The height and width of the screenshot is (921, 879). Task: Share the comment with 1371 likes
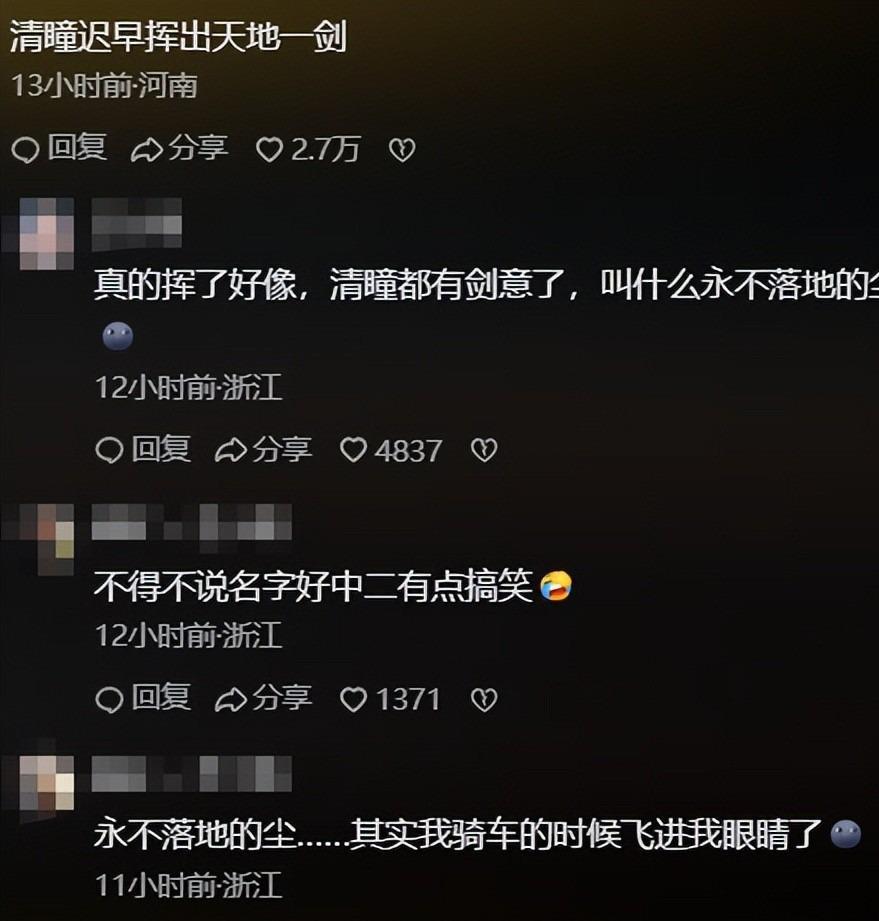click(264, 699)
